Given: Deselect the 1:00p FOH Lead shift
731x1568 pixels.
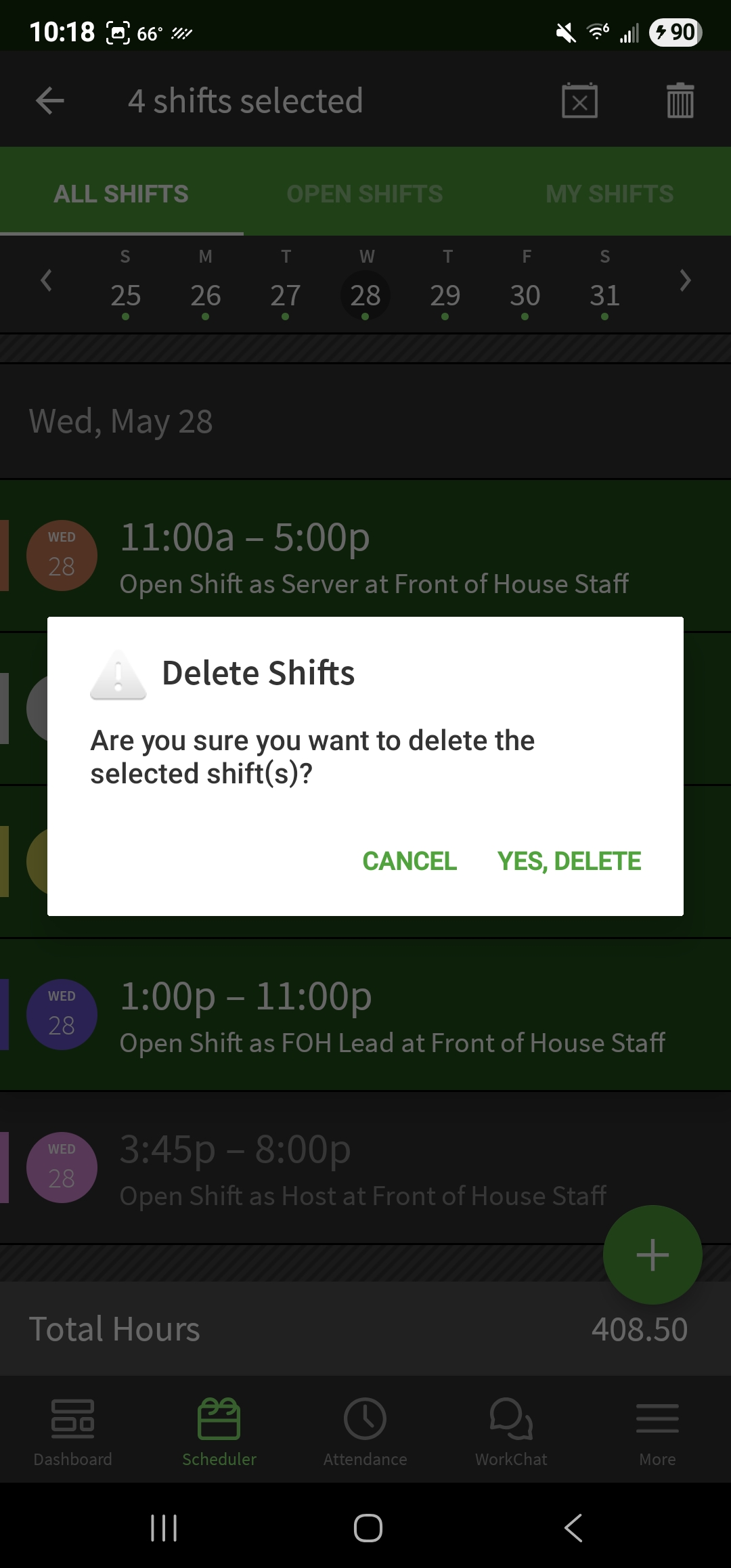Looking at the screenshot, I should click(x=365, y=1016).
